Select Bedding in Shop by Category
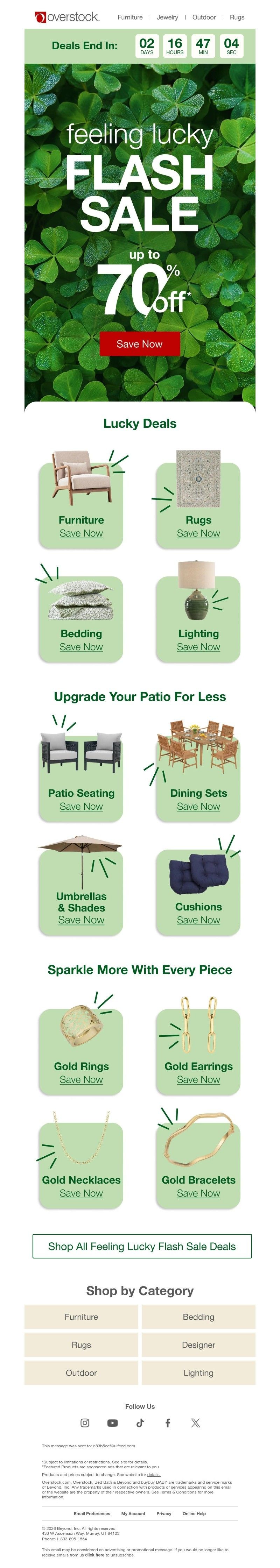 (198, 1317)
